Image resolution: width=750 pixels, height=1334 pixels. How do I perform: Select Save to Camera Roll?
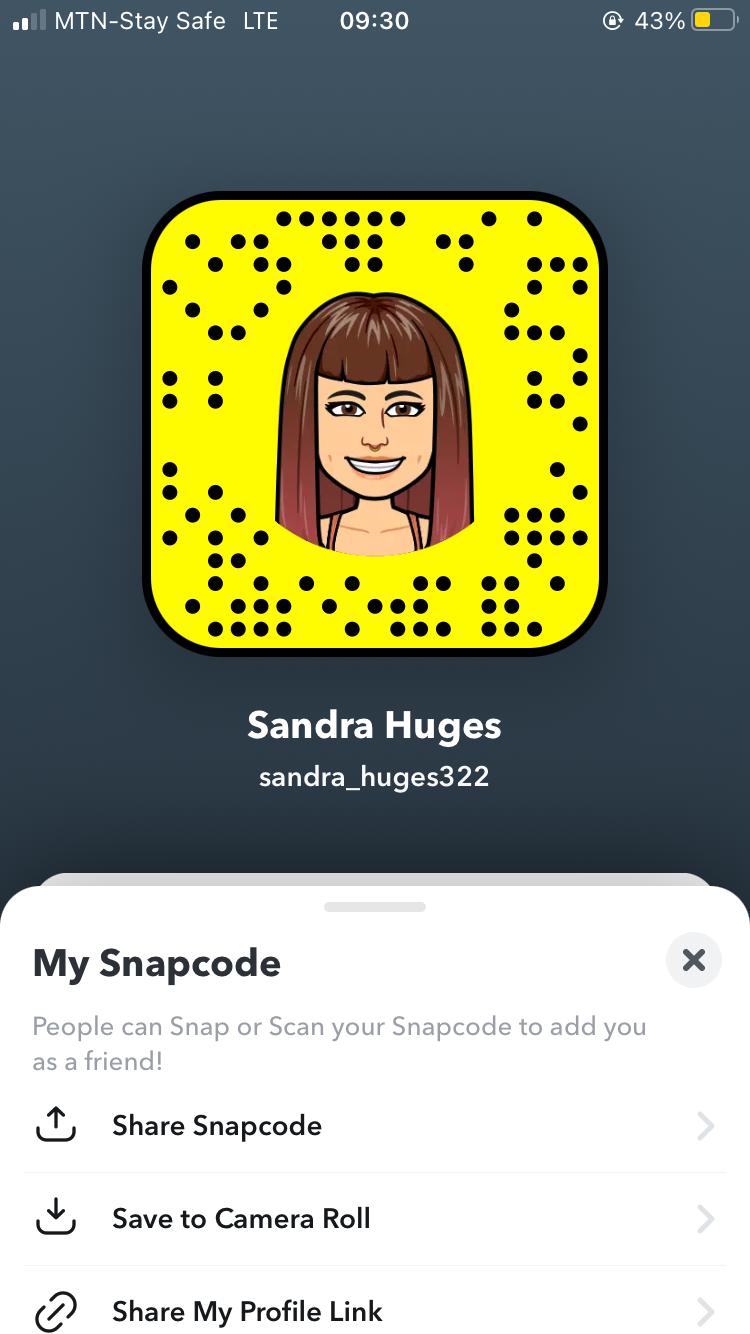click(241, 1219)
